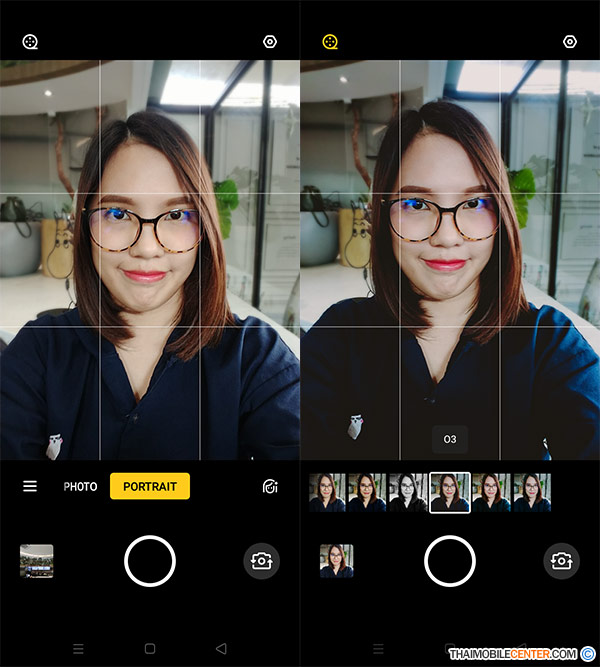Capture photo with shutter under the filter strip

[450, 561]
